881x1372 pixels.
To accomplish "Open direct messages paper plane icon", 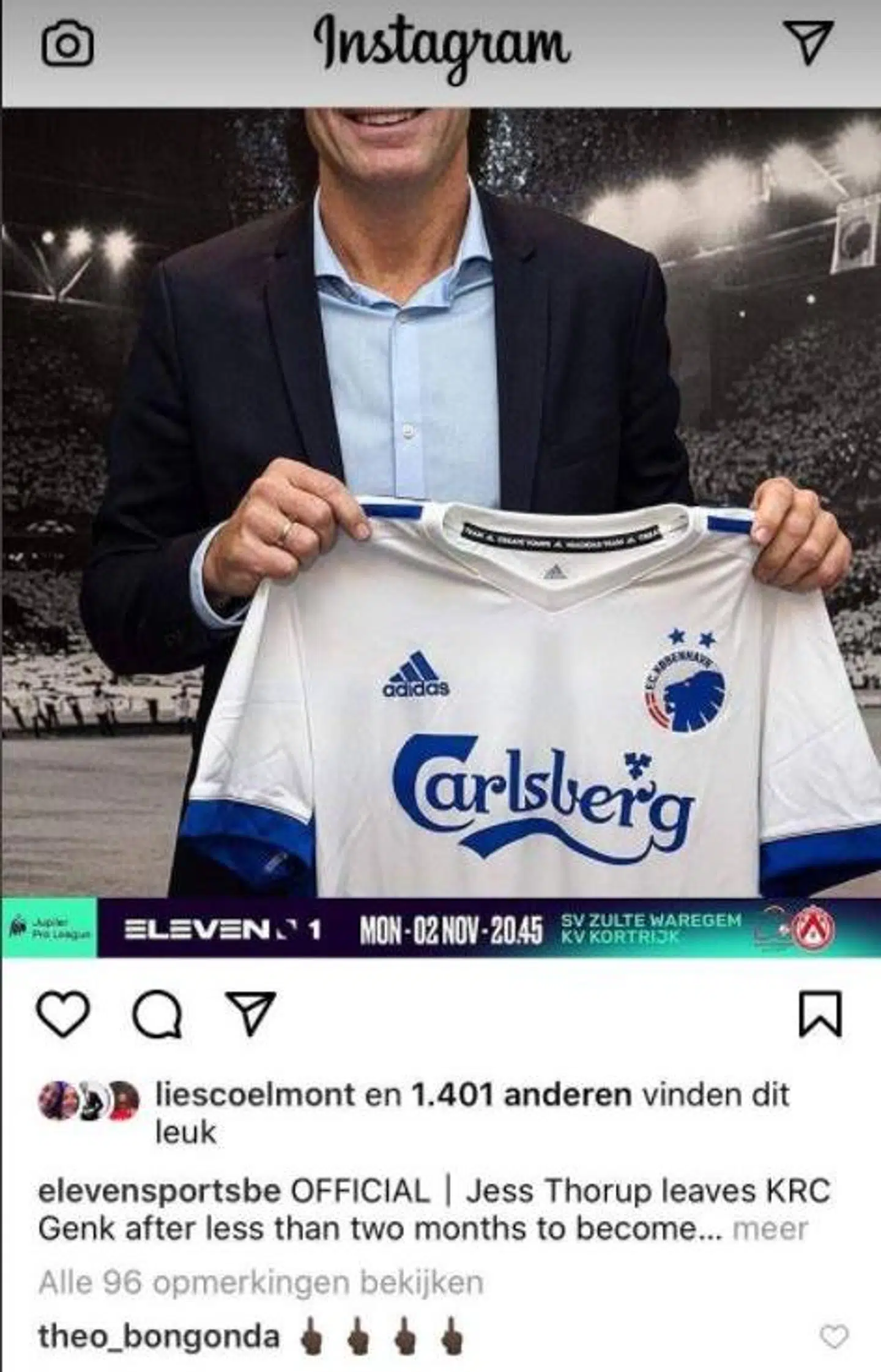I will (808, 42).
